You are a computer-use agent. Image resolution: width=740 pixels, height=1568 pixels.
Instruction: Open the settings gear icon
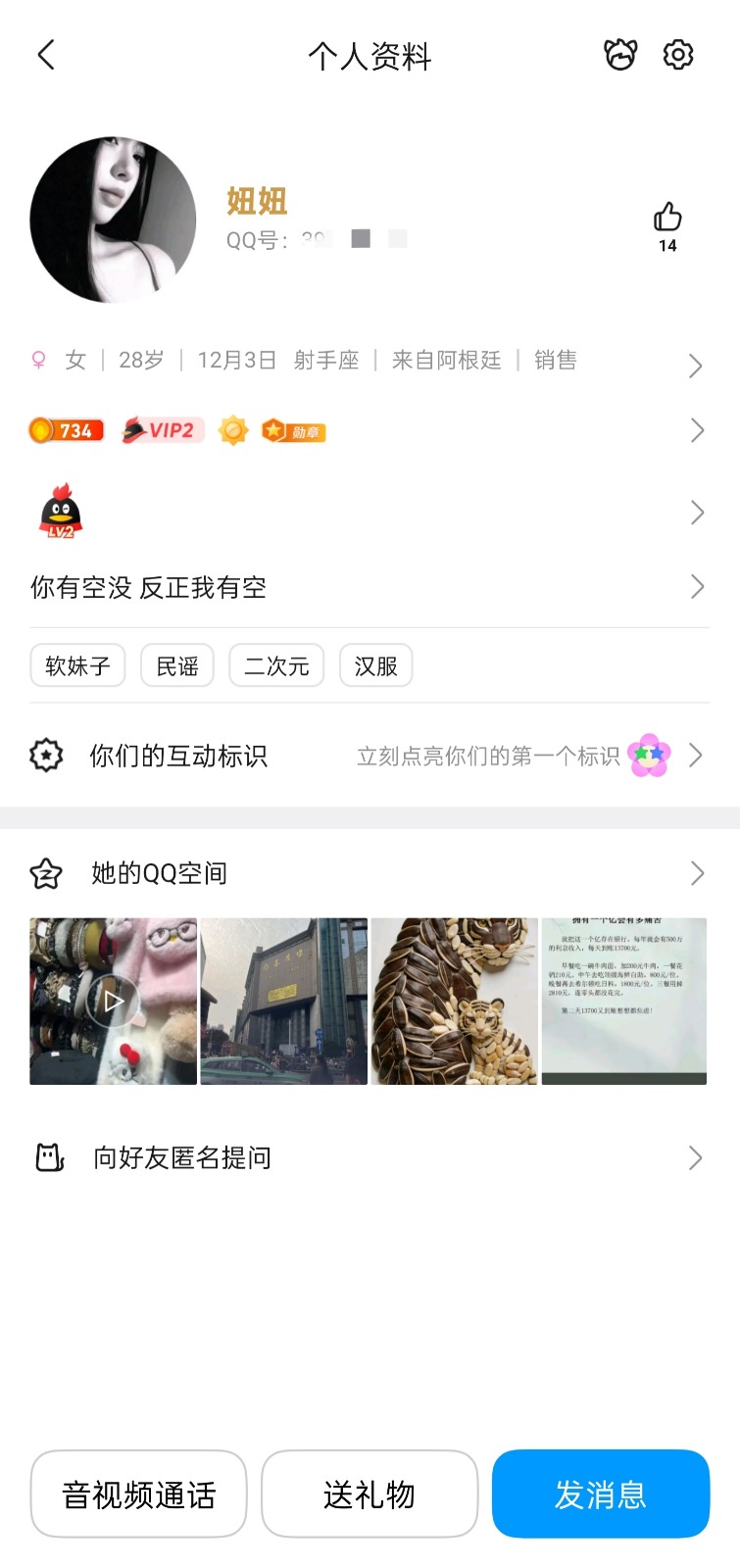pyautogui.click(x=678, y=55)
